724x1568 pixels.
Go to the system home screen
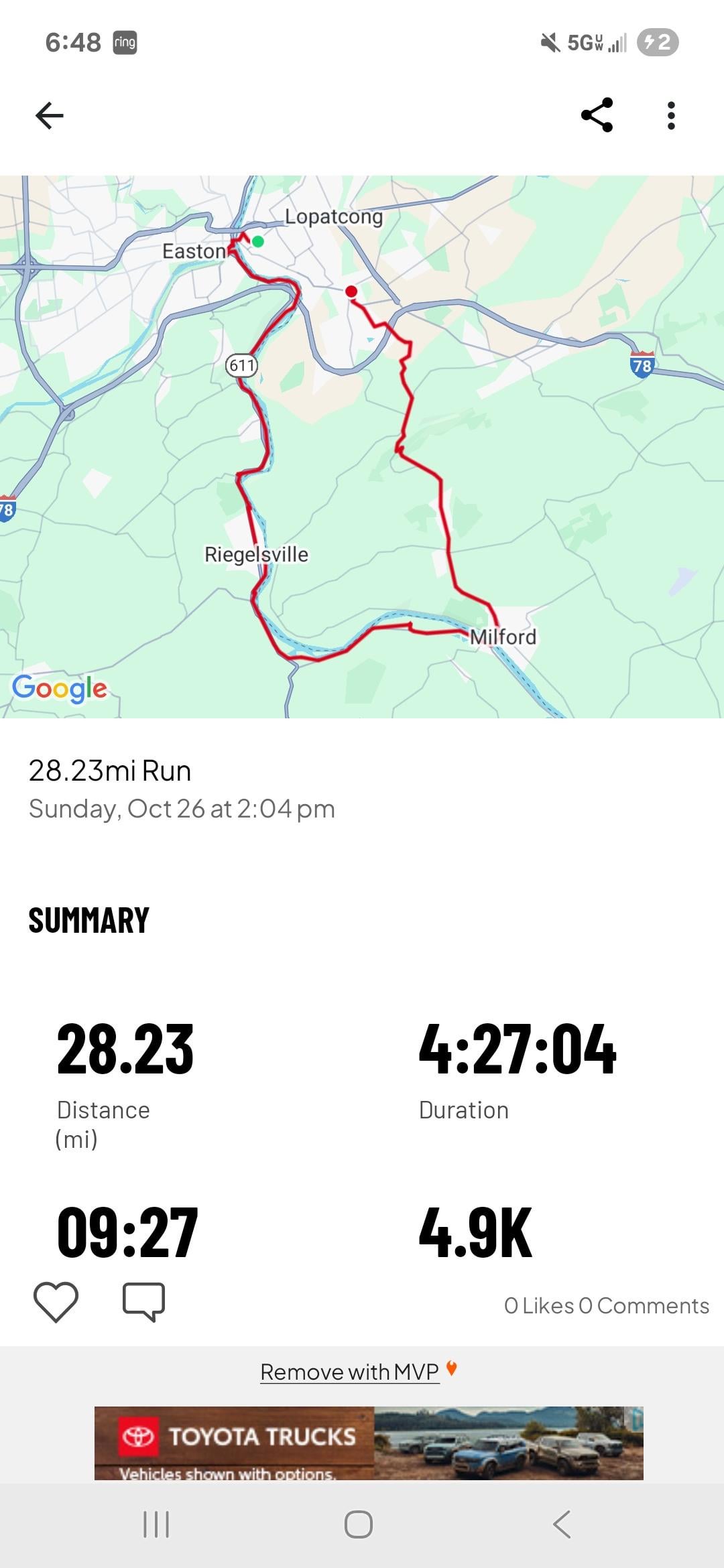click(x=359, y=1524)
